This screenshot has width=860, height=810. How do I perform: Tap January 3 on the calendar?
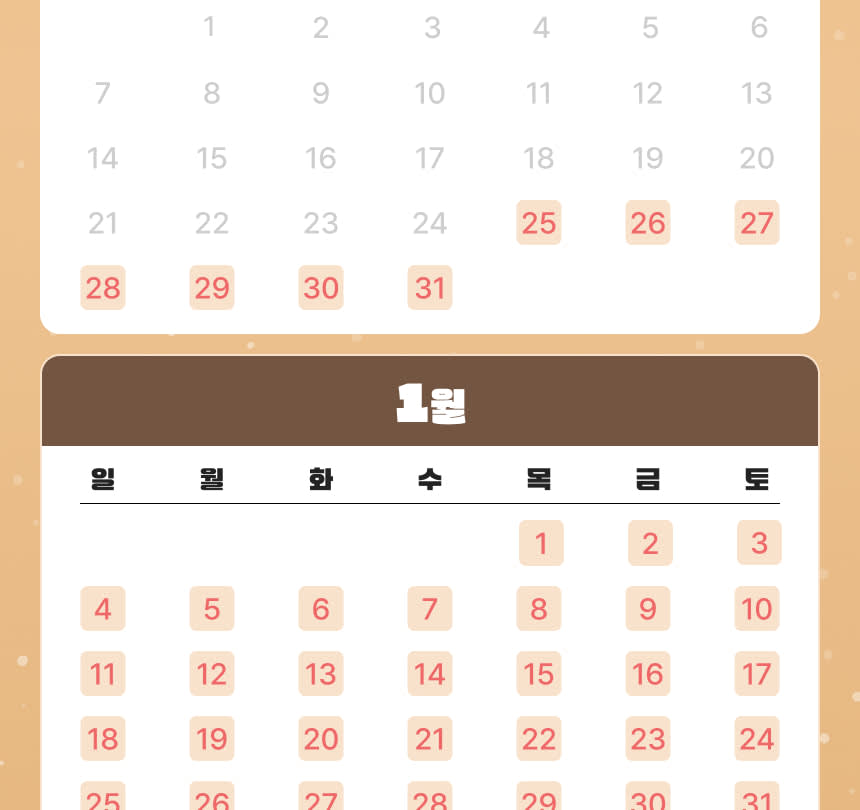759,543
